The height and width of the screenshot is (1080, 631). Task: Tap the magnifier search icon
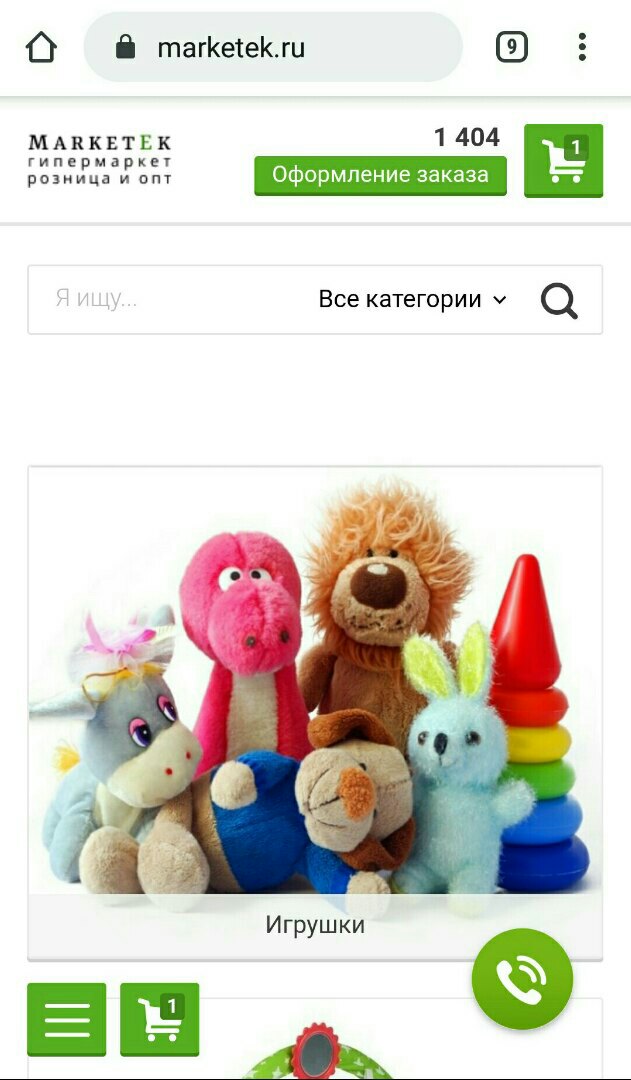(559, 300)
